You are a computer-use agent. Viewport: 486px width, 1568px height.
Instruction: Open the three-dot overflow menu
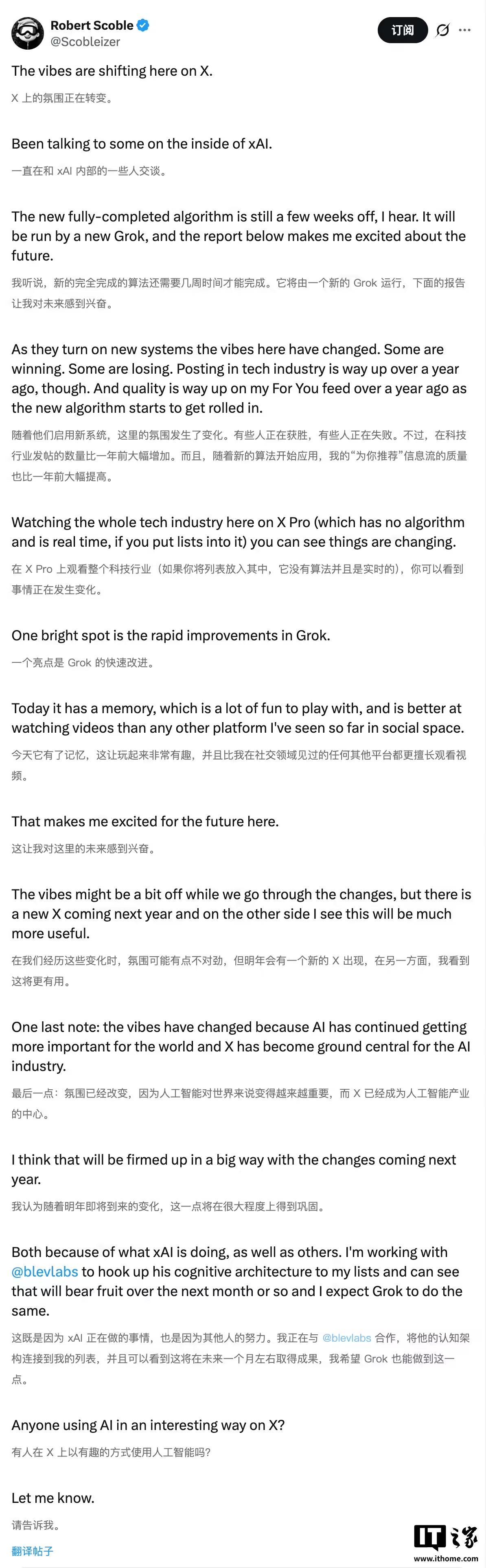point(465,30)
